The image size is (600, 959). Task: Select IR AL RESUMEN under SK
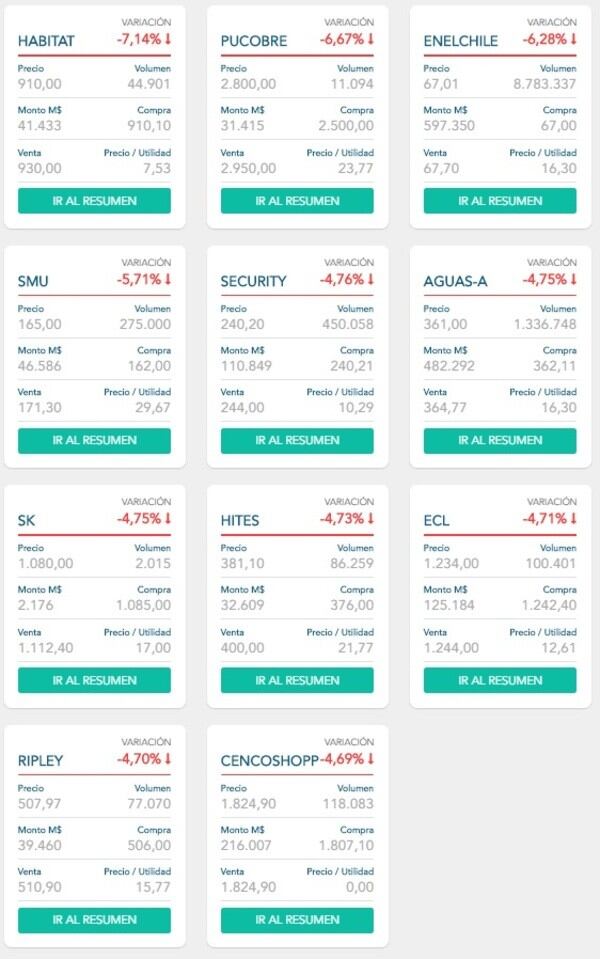(94, 680)
